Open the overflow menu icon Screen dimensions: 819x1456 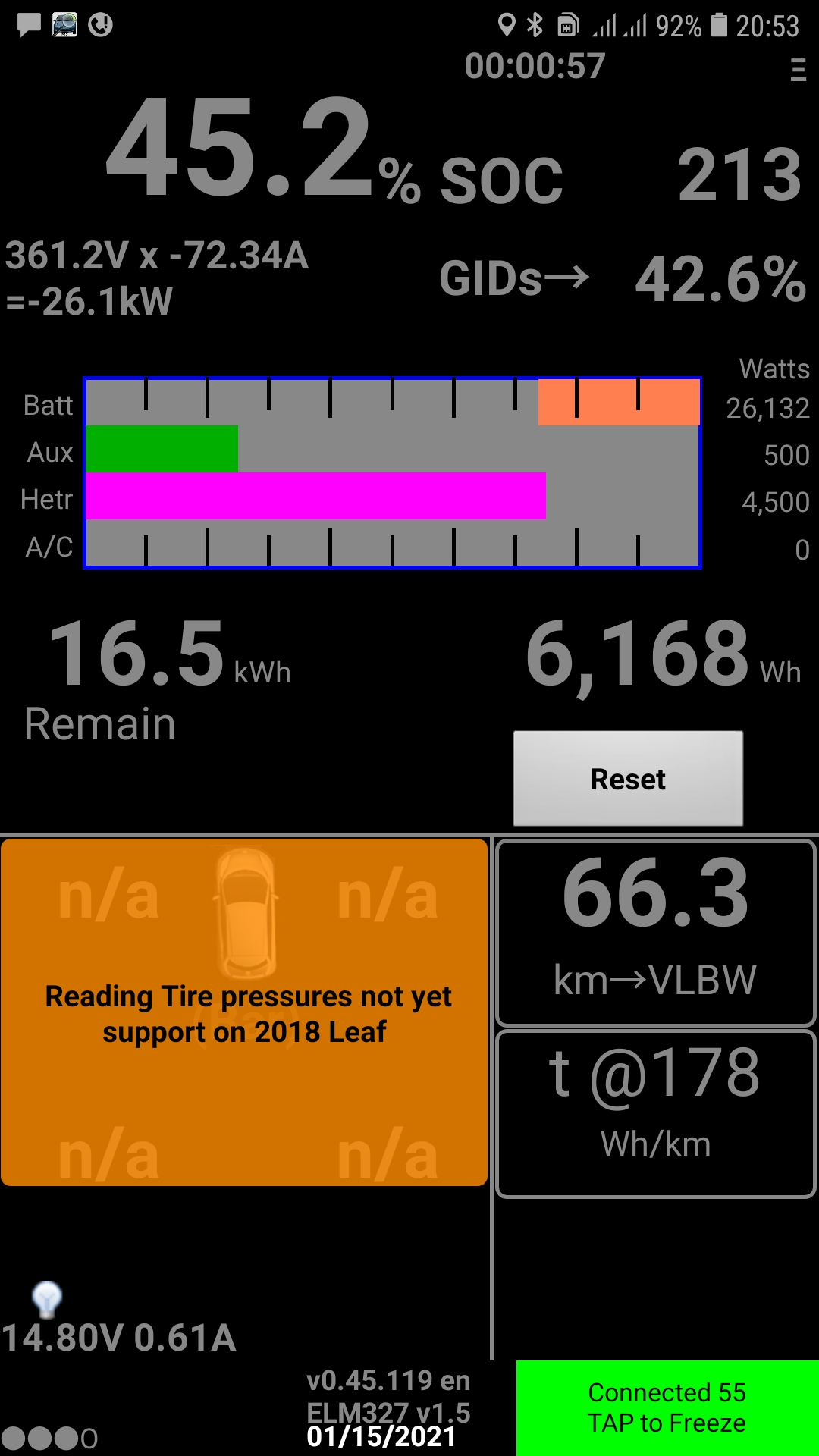(798, 70)
